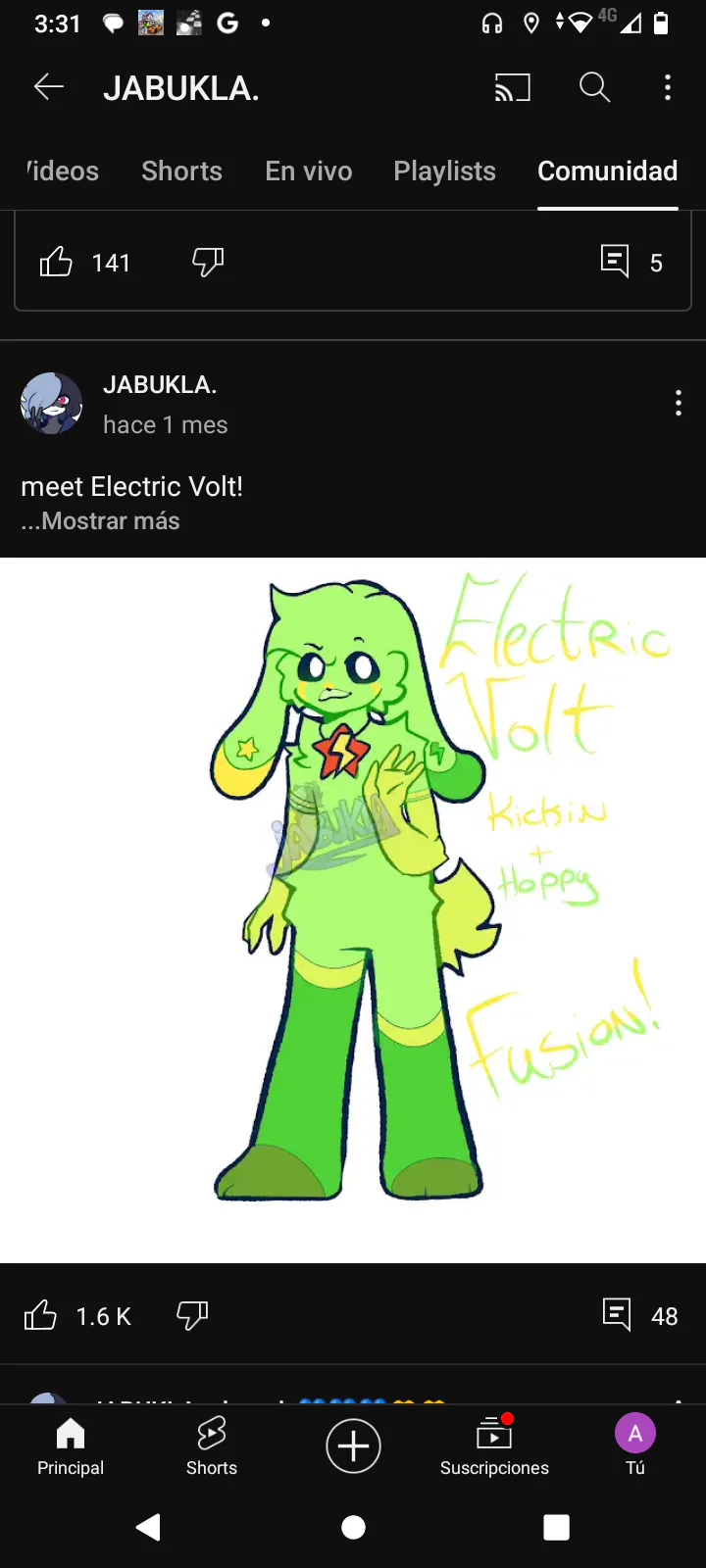Open the Suscripciones tab
The image size is (706, 1568).
pos(494,1445)
